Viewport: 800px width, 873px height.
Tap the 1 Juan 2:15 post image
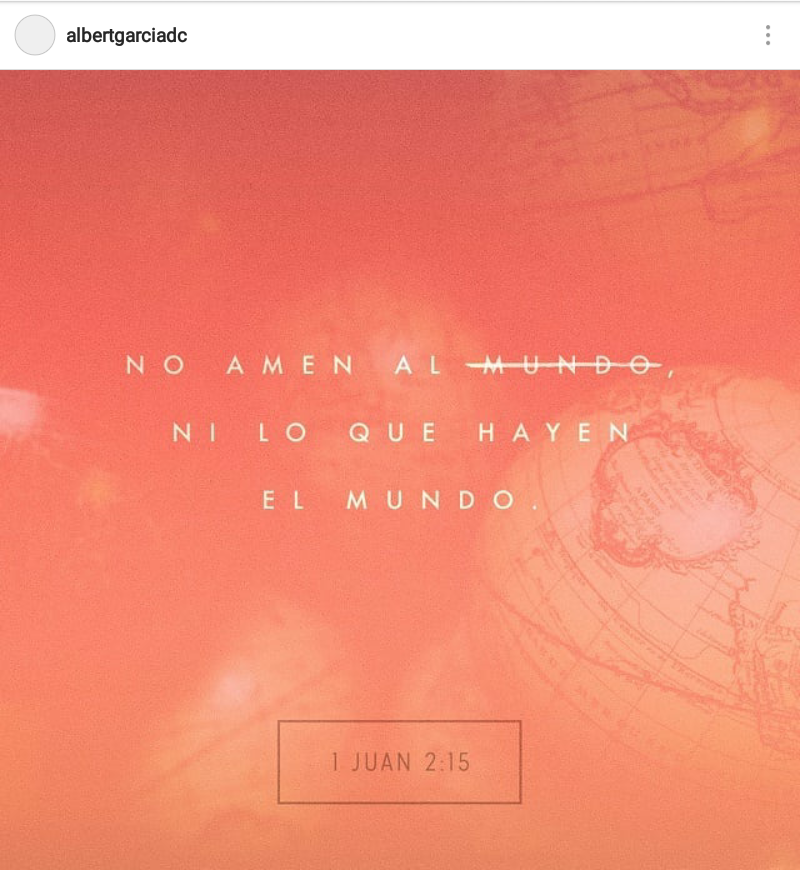coord(400,470)
